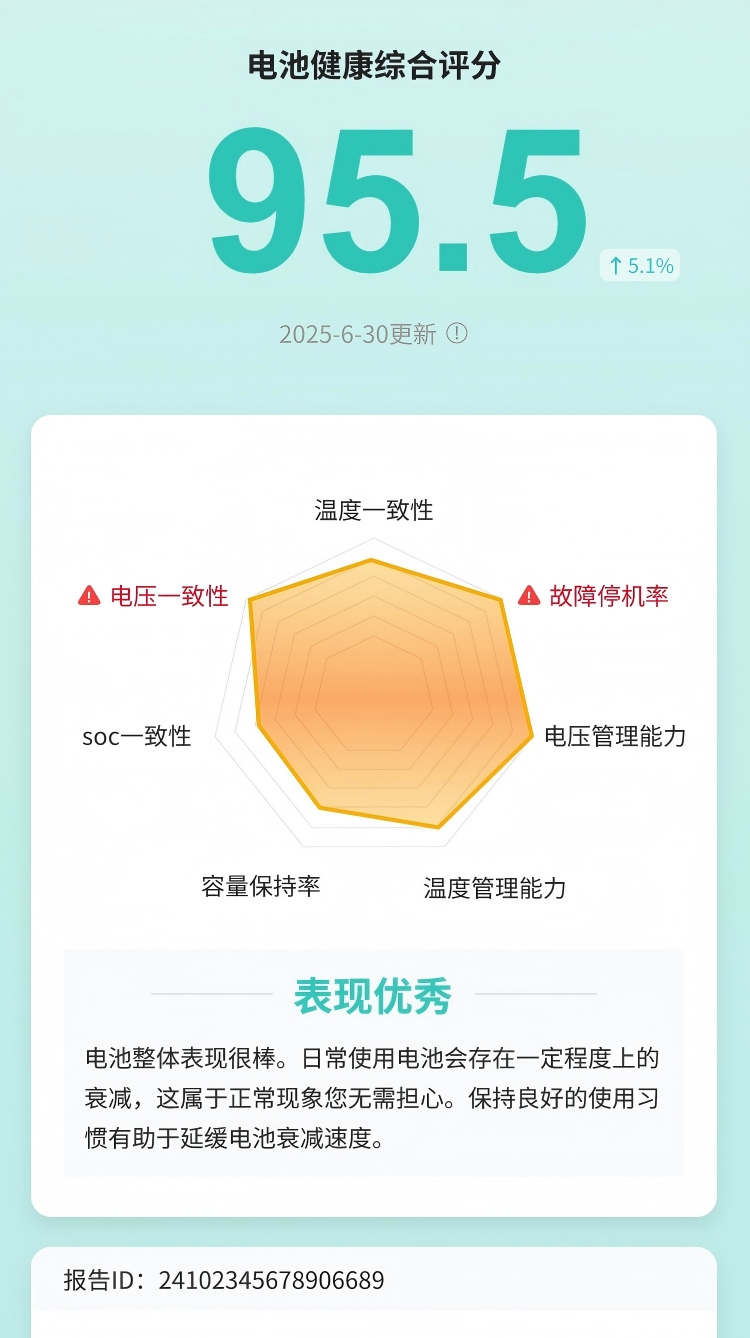Select the 温度一致性 axis label on radar chart
Screen dimensions: 750x1338
[375, 509]
